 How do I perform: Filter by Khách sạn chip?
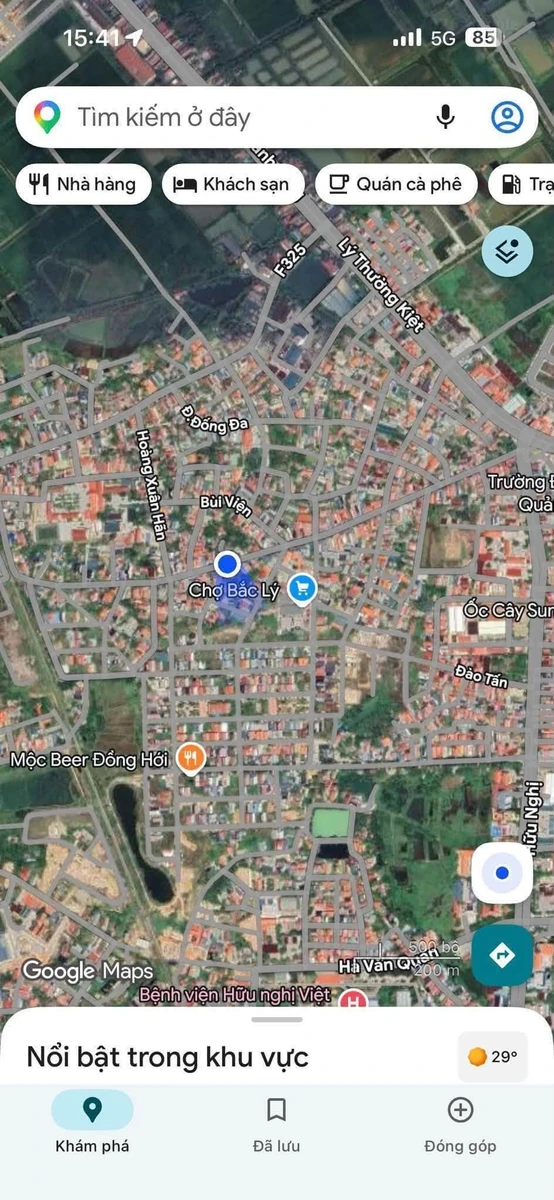click(x=233, y=184)
